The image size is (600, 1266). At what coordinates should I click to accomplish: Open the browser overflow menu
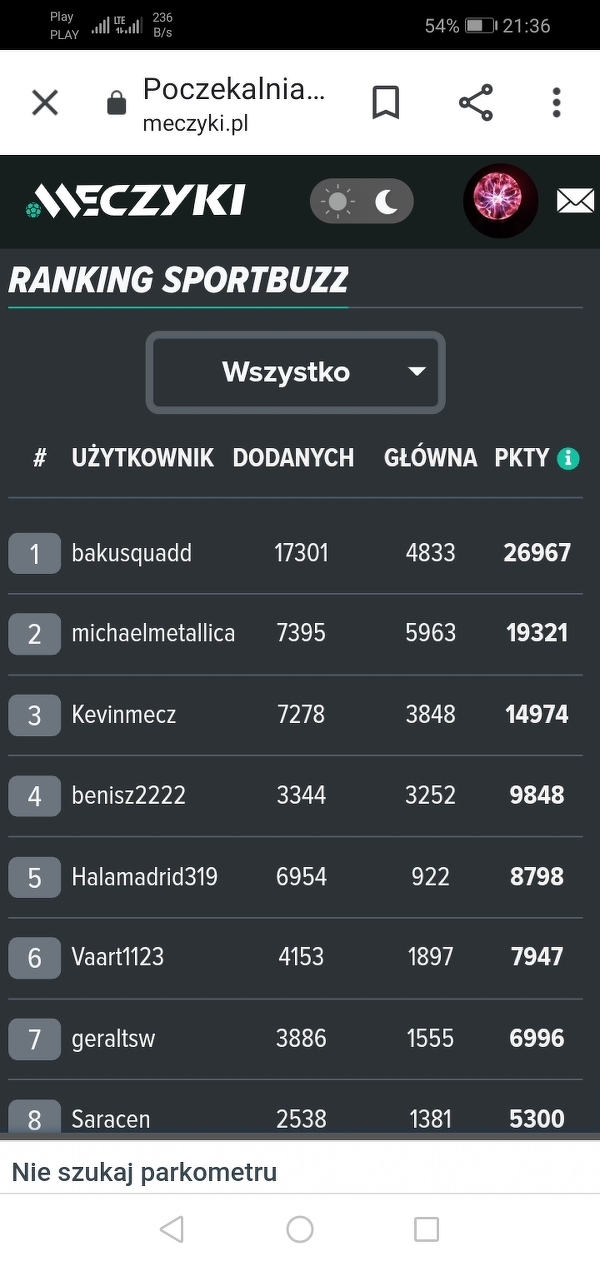[x=556, y=102]
